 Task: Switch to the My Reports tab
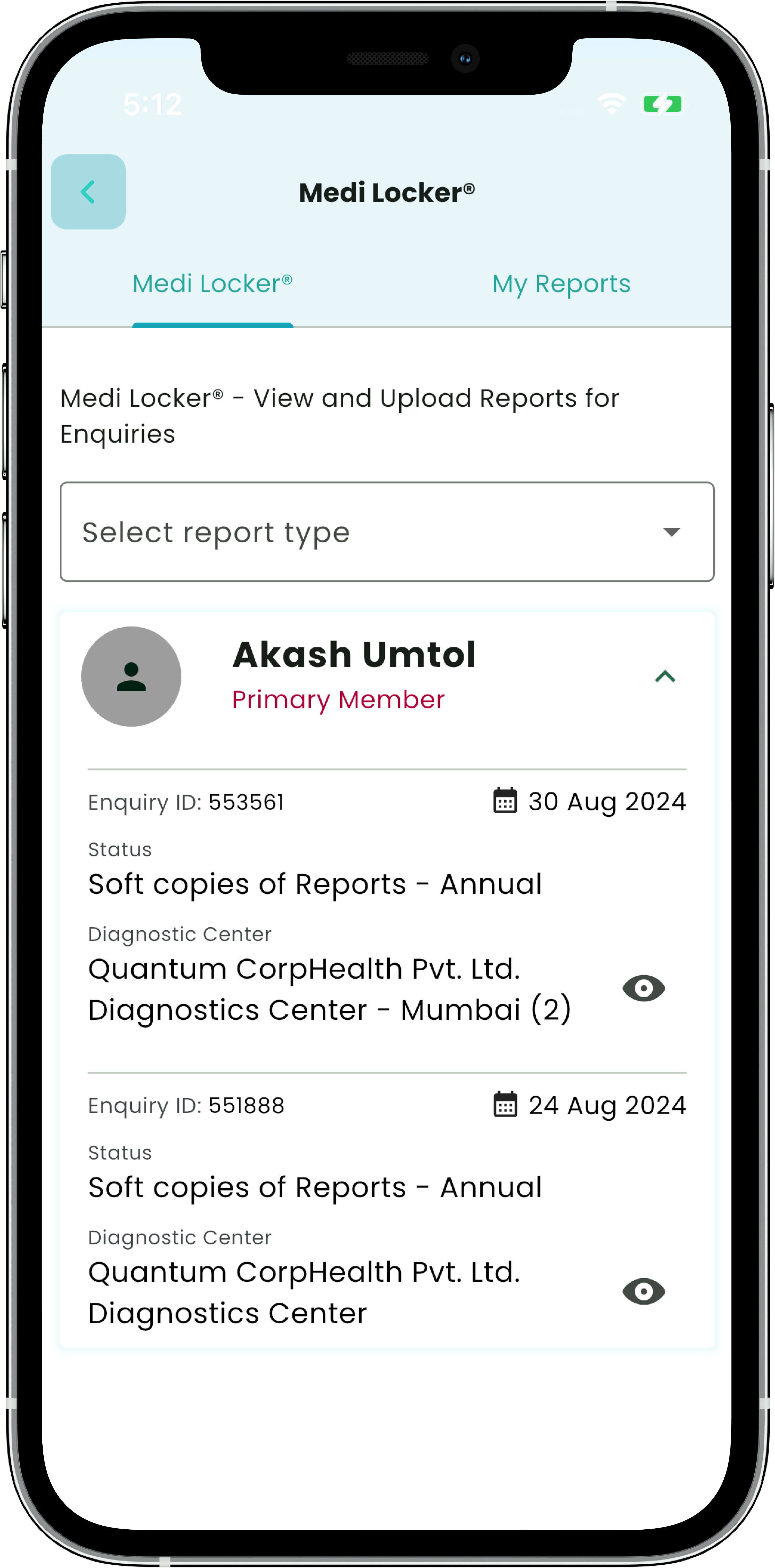[561, 284]
